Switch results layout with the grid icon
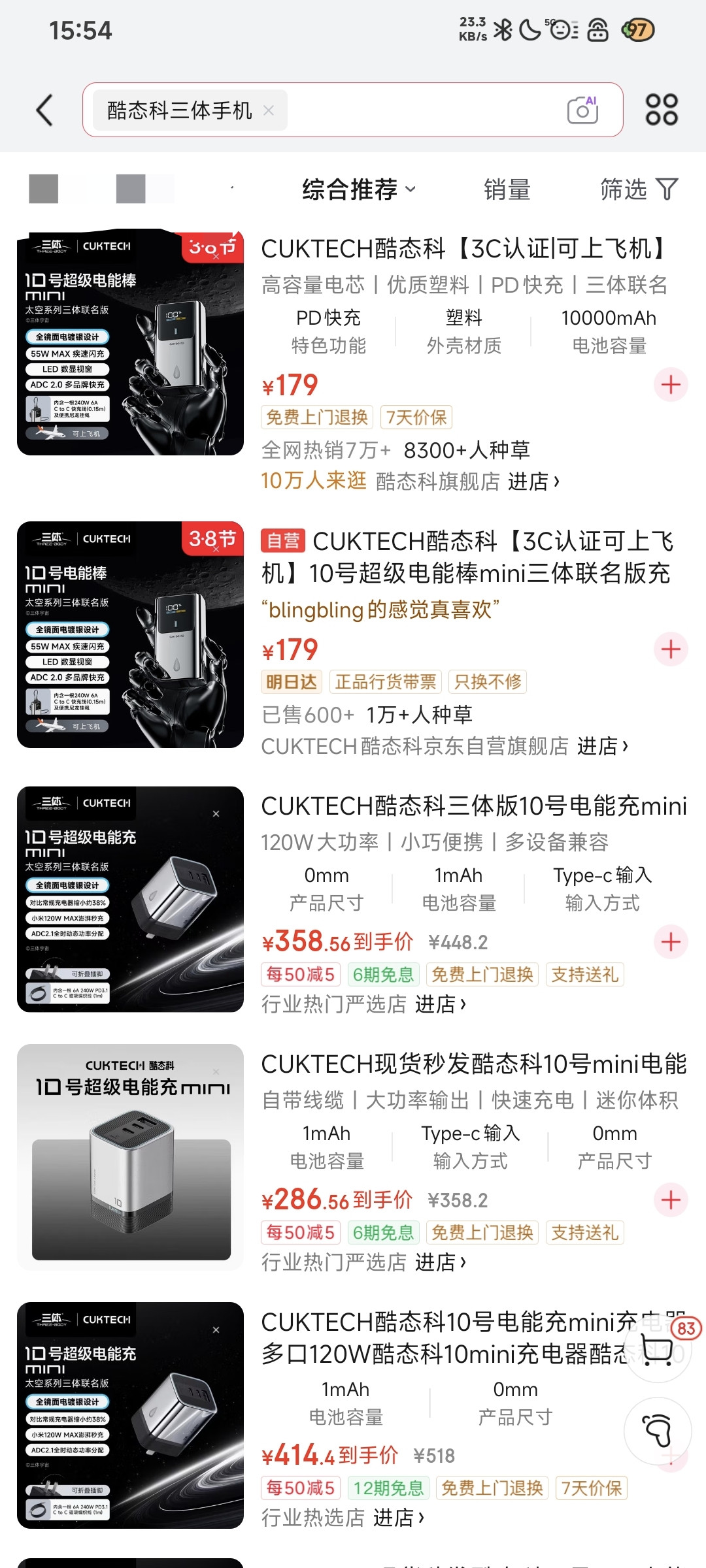The image size is (706, 1568). pyautogui.click(x=662, y=110)
